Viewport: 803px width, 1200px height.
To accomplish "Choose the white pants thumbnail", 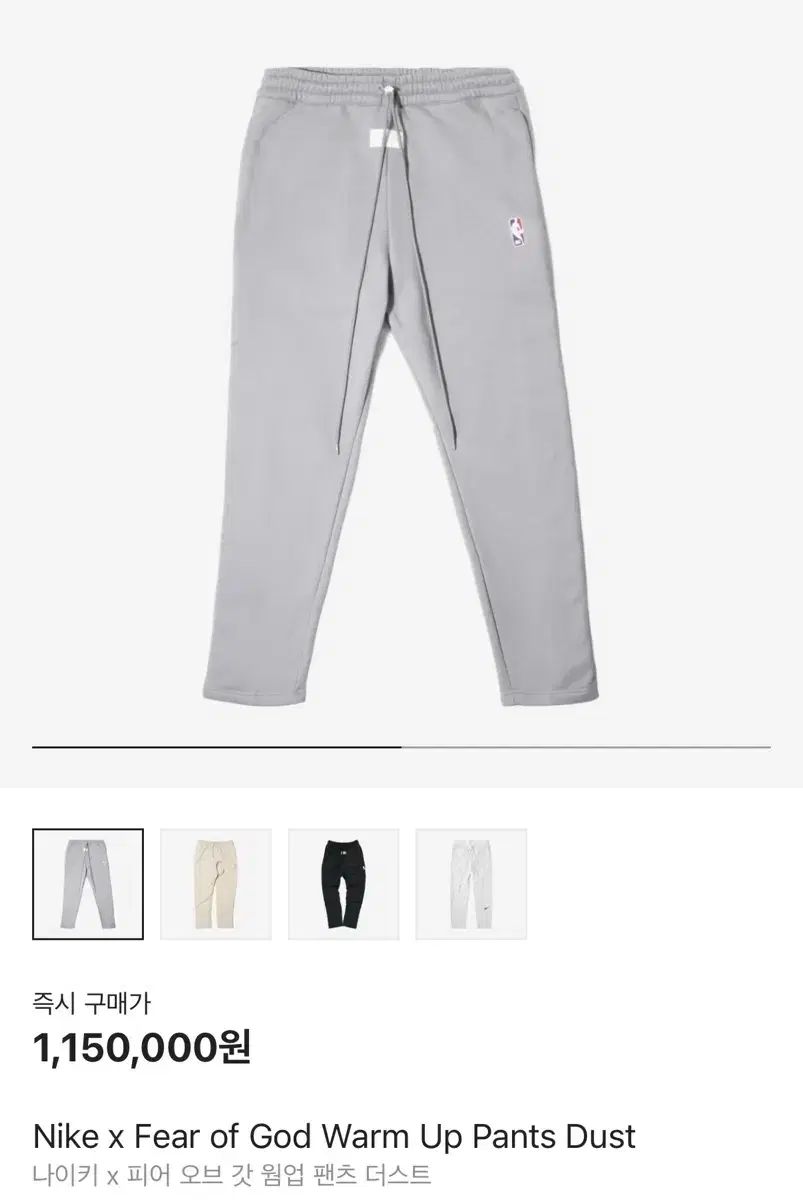I will click(x=471, y=883).
